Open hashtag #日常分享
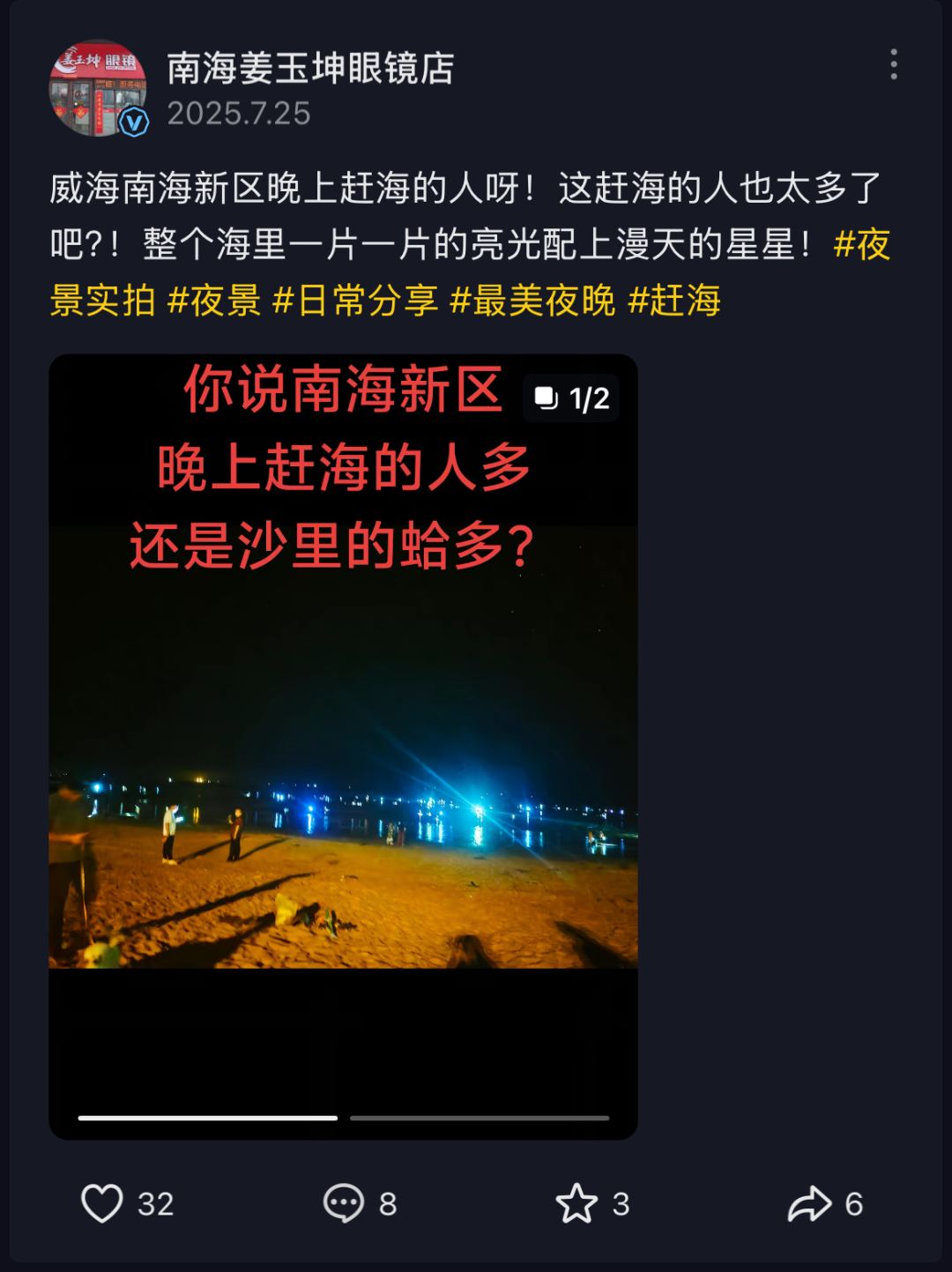The width and height of the screenshot is (952, 1272). click(x=355, y=301)
